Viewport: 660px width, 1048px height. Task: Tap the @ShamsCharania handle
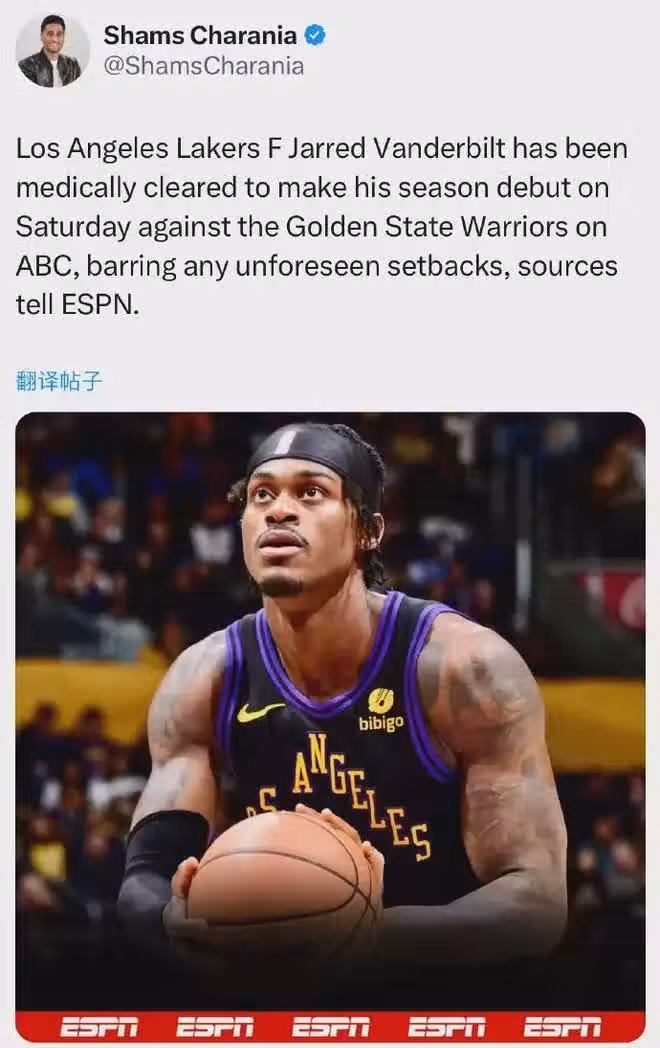coord(203,67)
